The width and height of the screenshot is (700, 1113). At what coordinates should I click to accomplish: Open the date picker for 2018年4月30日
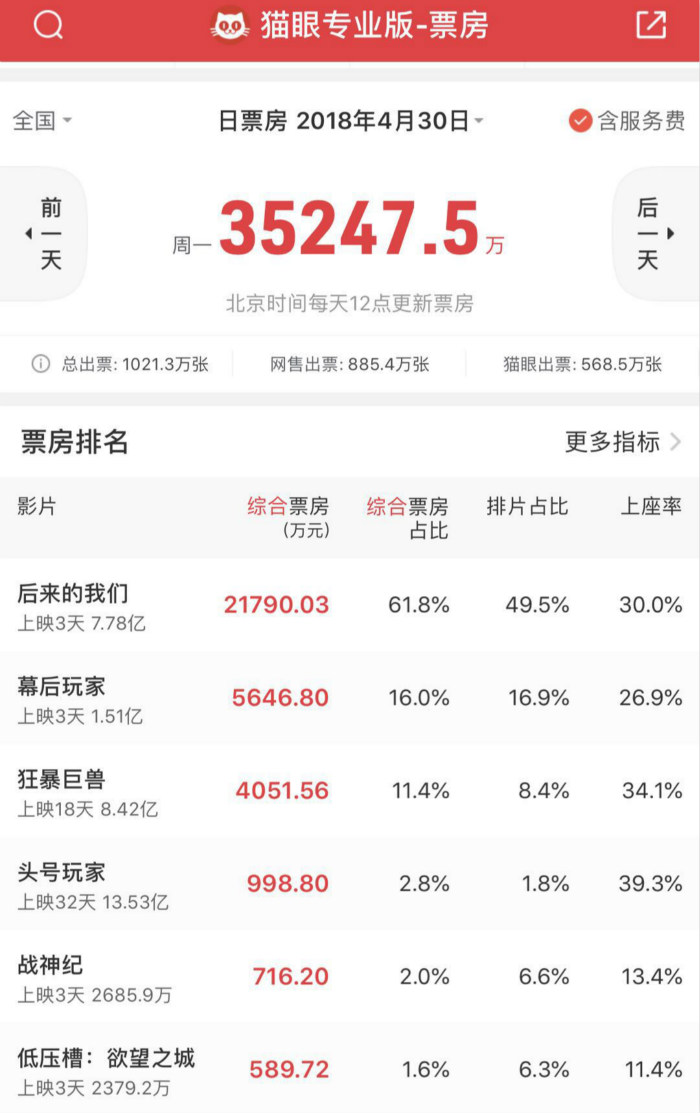(351, 121)
